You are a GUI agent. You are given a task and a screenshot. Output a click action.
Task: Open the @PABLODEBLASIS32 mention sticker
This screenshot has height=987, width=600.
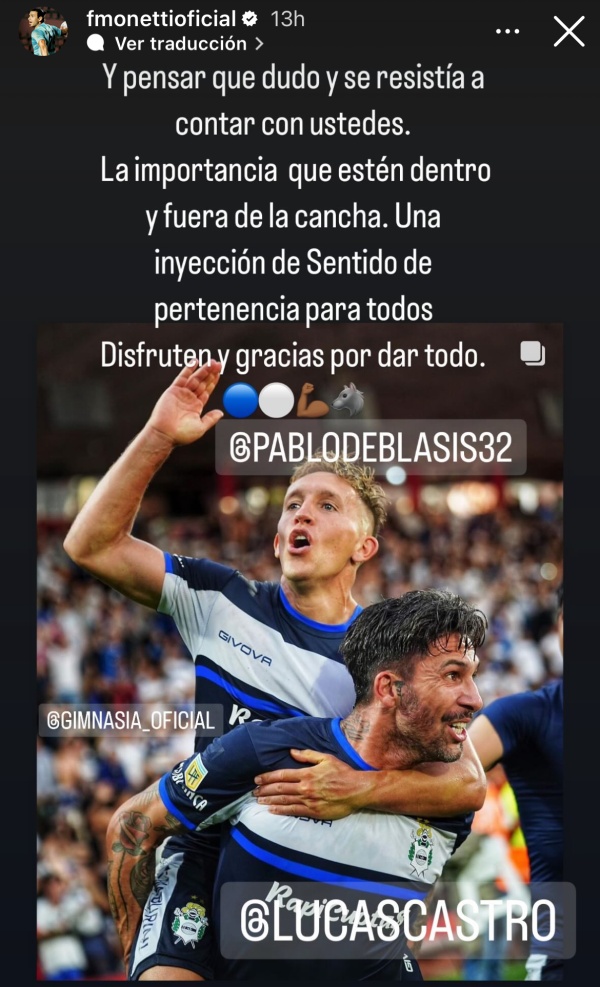point(371,447)
